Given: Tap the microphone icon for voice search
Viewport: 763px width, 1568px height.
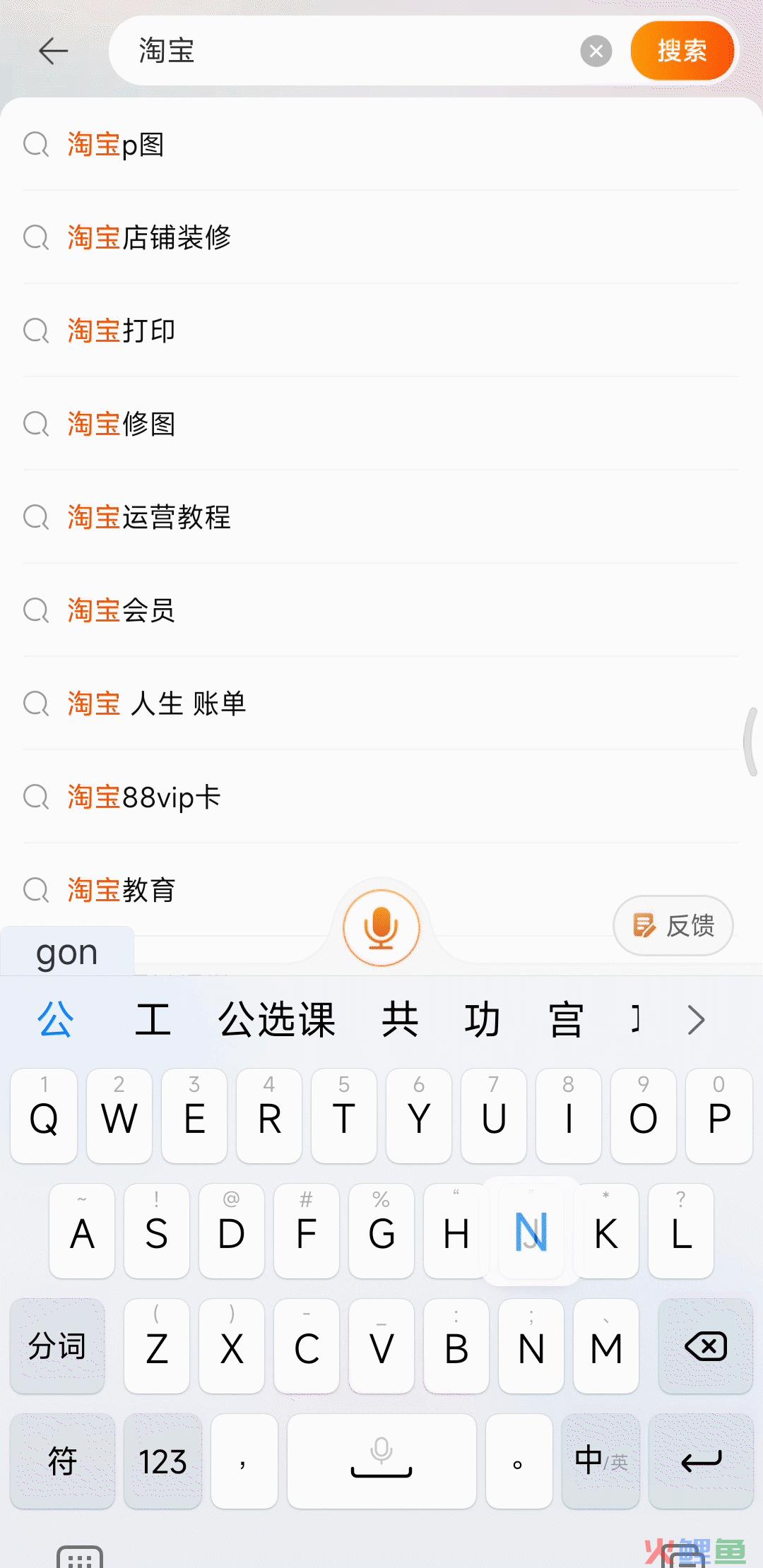Looking at the screenshot, I should (x=381, y=927).
